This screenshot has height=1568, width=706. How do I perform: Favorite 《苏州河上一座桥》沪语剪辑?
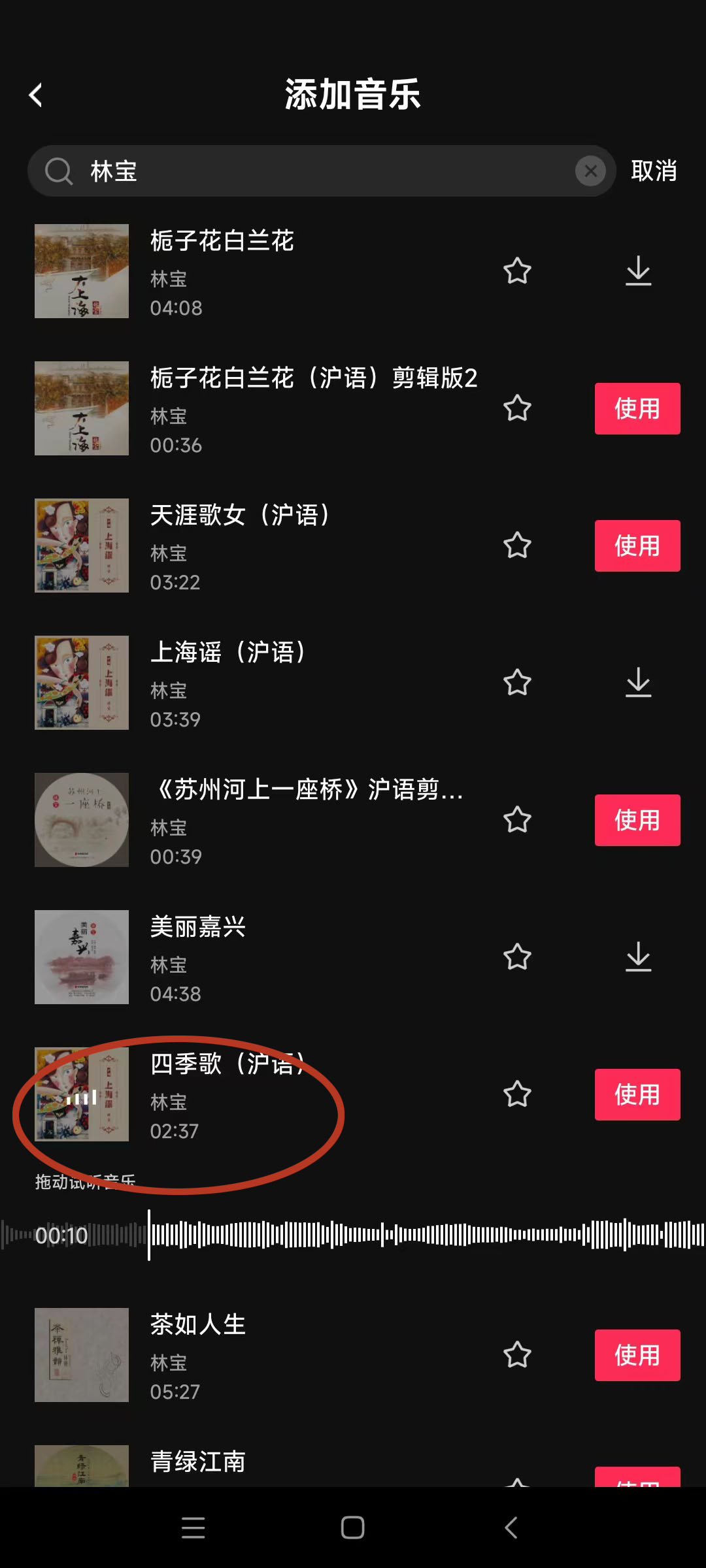pos(516,821)
